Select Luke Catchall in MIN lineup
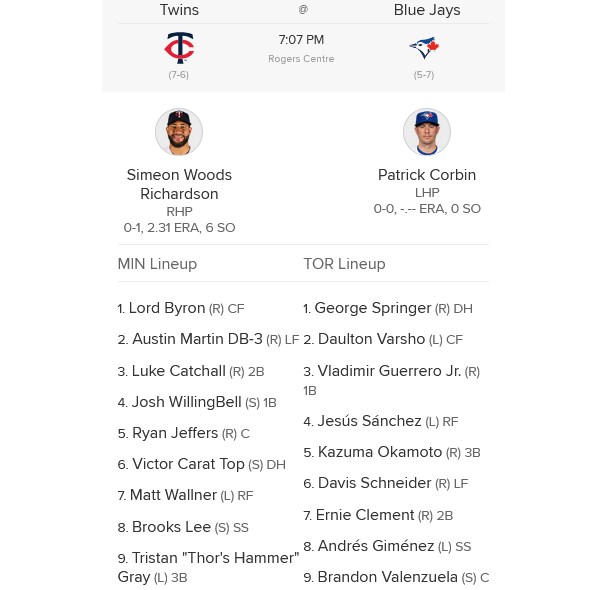The width and height of the screenshot is (606, 590). tap(178, 370)
